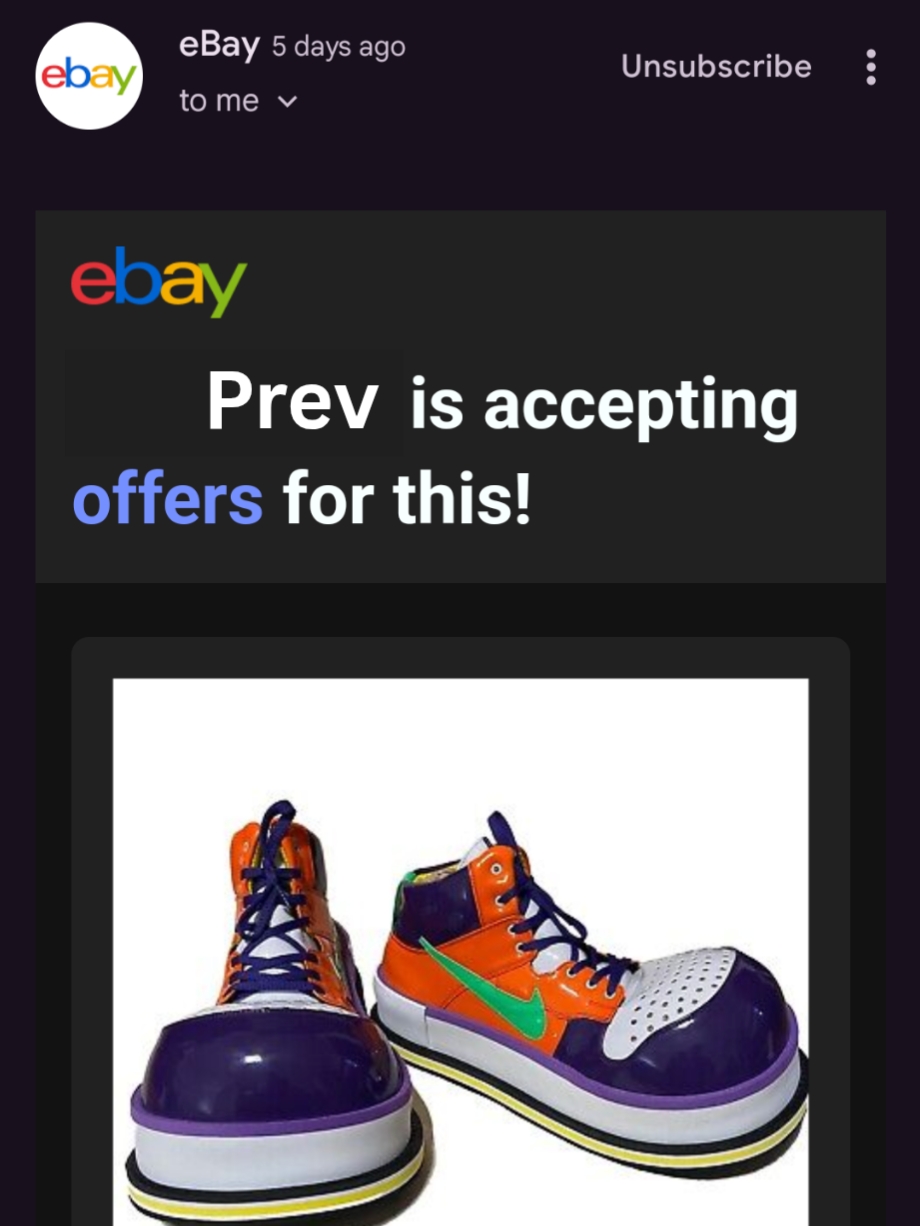
Task: Open eBay sender avatar
Action: point(89,76)
